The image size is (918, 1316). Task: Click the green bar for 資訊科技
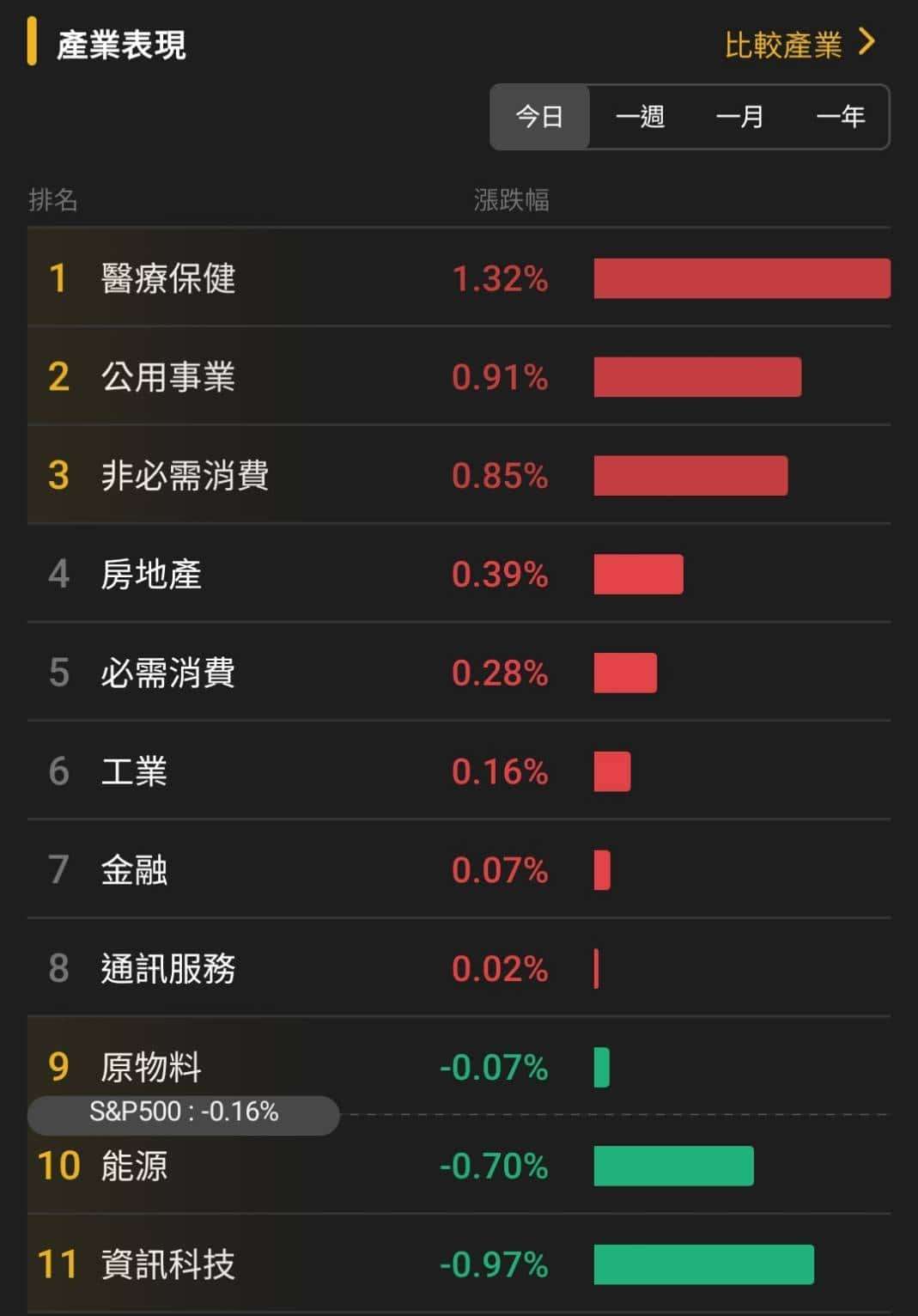tap(704, 1264)
